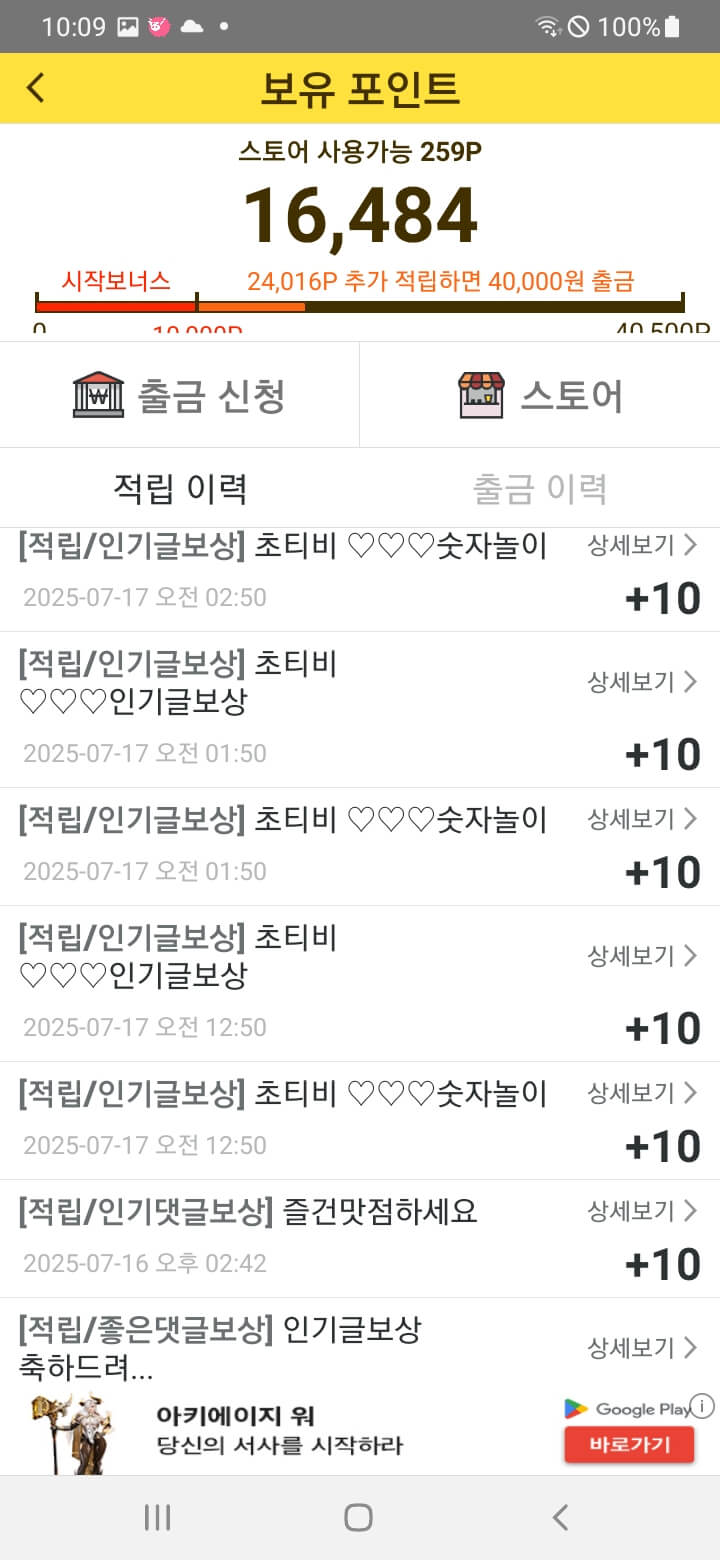This screenshot has height=1560, width=720.
Task: Open 출금 신청 withdrawal request
Action: click(x=180, y=395)
